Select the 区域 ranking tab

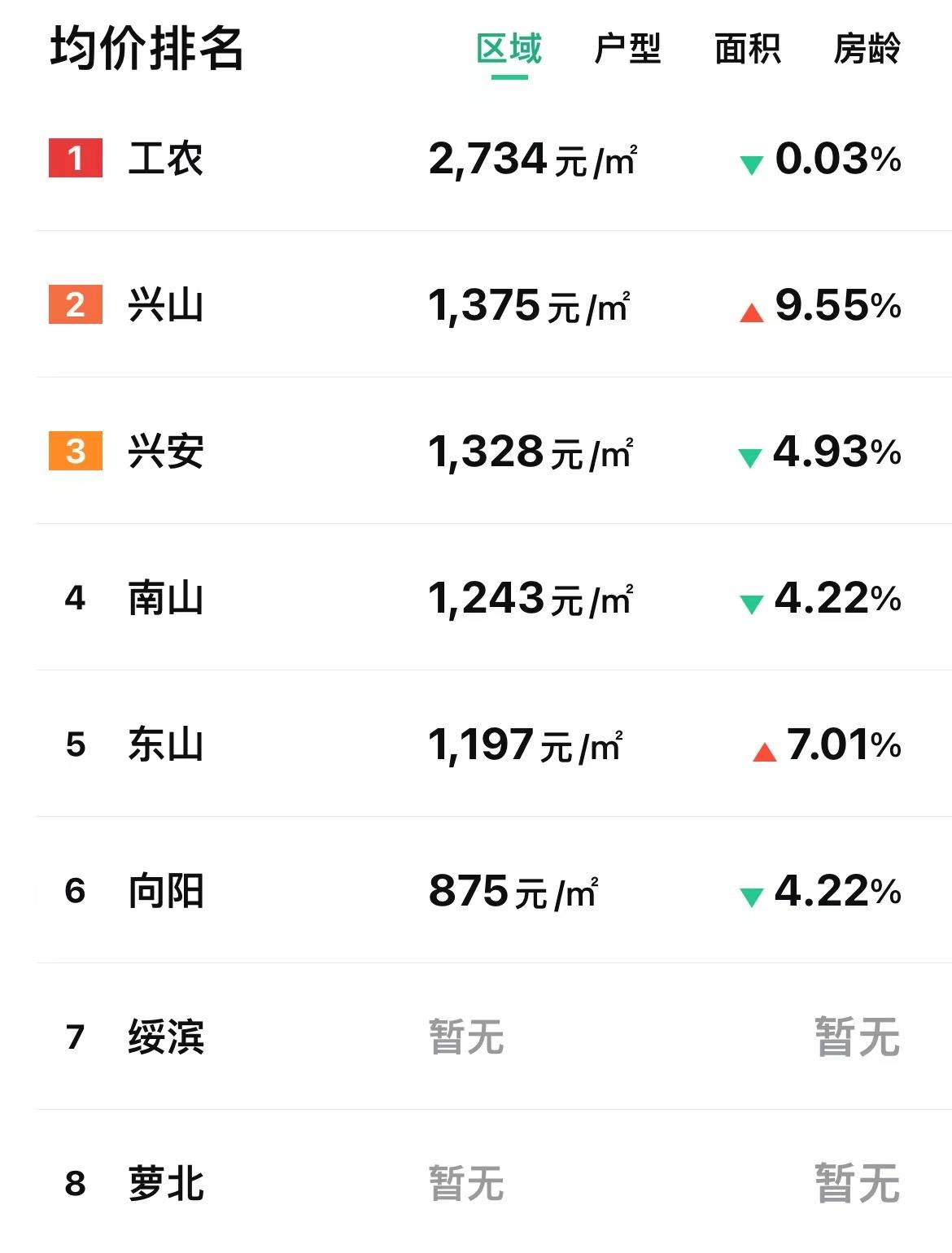(509, 49)
